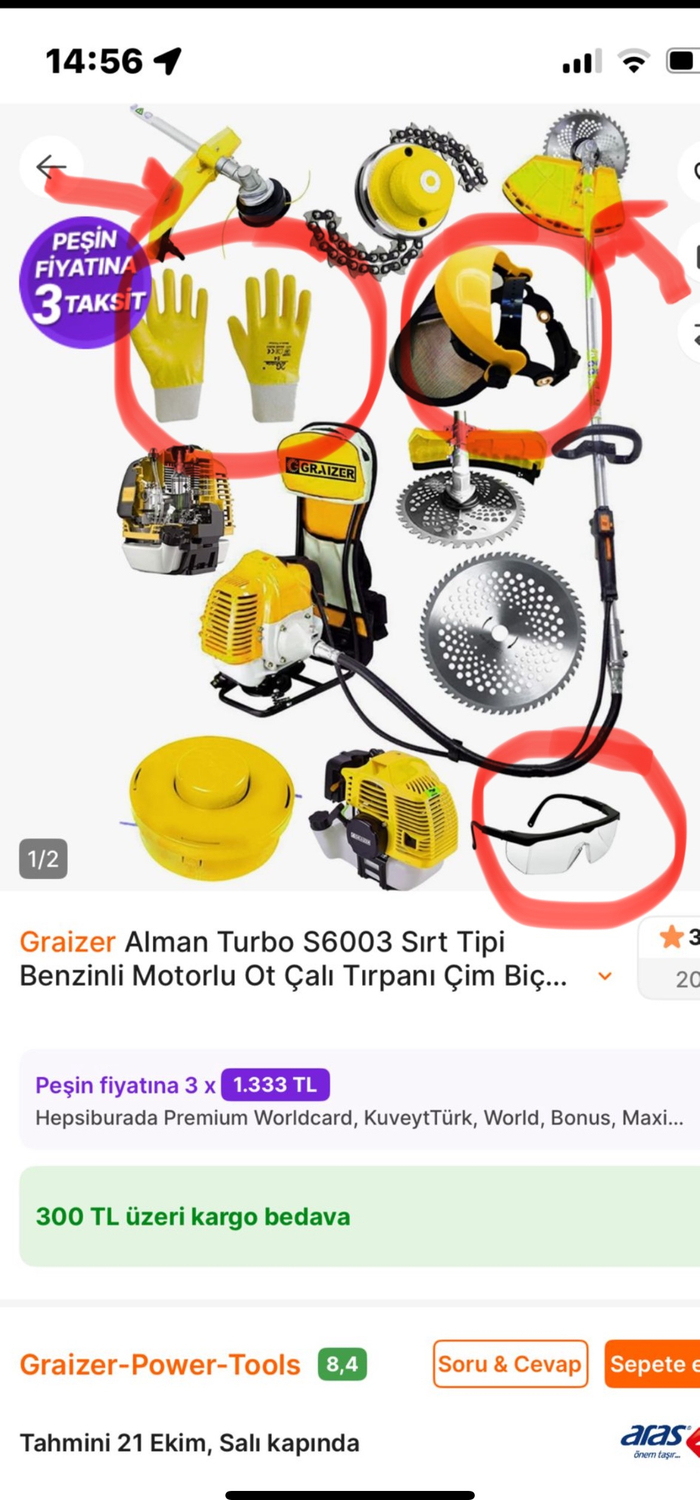View the star rating and reviews
The image size is (700, 1500).
click(x=673, y=958)
